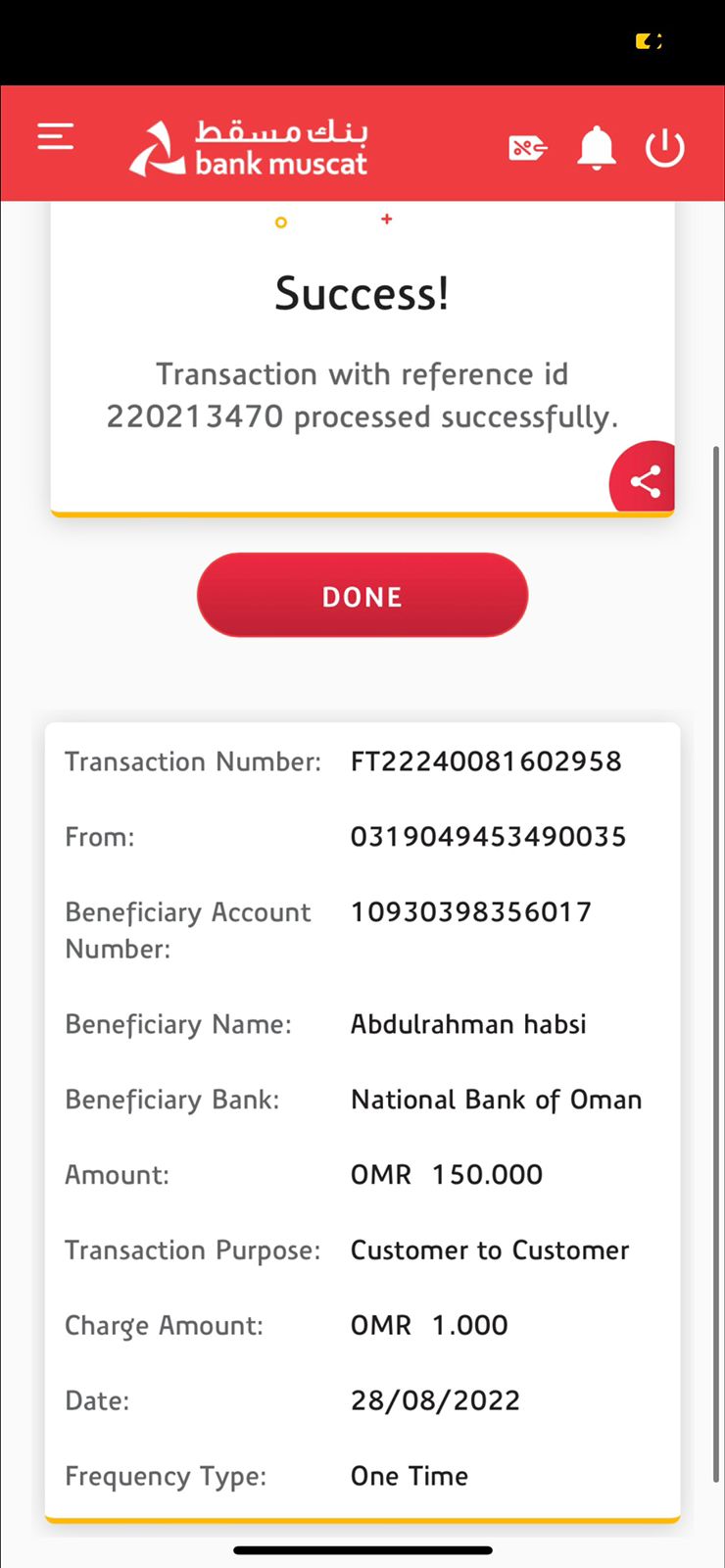725x1568 pixels.
Task: Open the offers coupon icon
Action: tap(527, 148)
